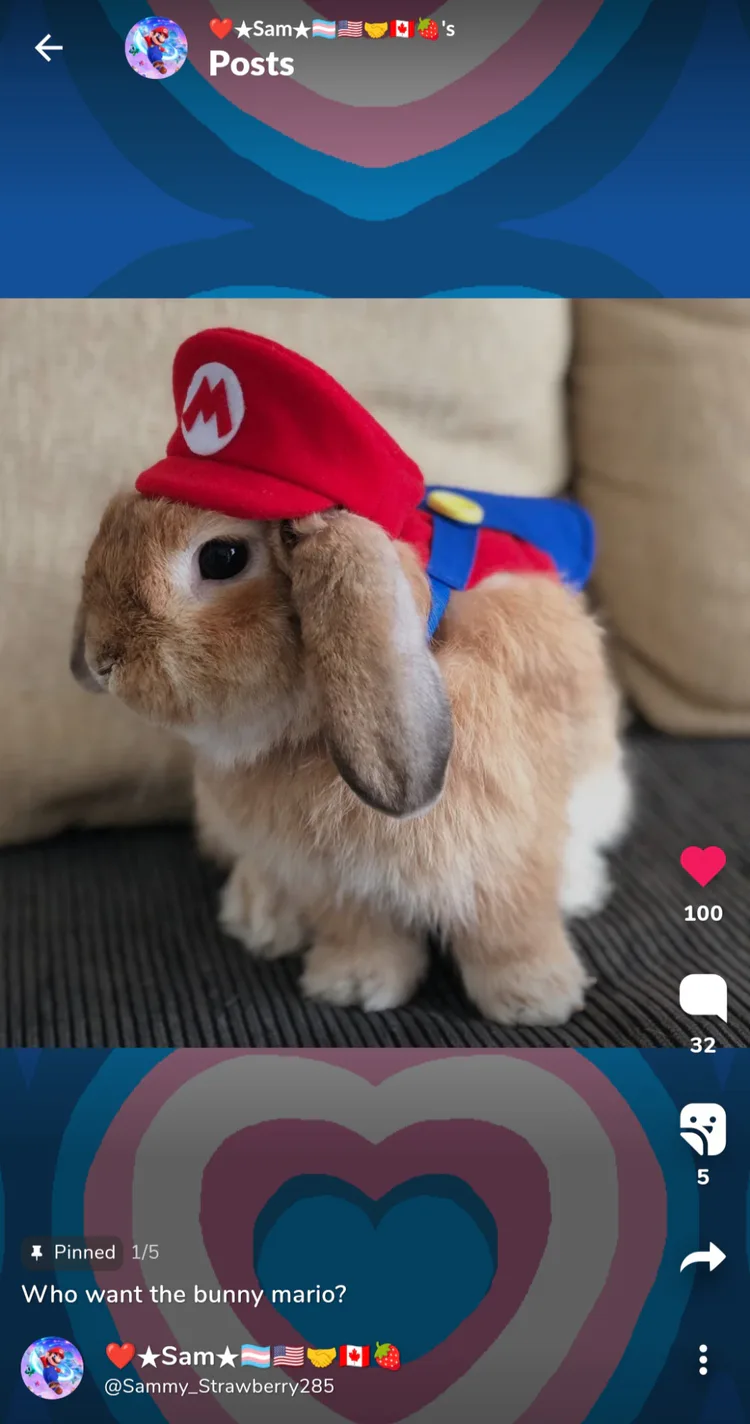Open the sticker reactions icon
Viewport: 750px width, 1424px height.
point(703,1130)
